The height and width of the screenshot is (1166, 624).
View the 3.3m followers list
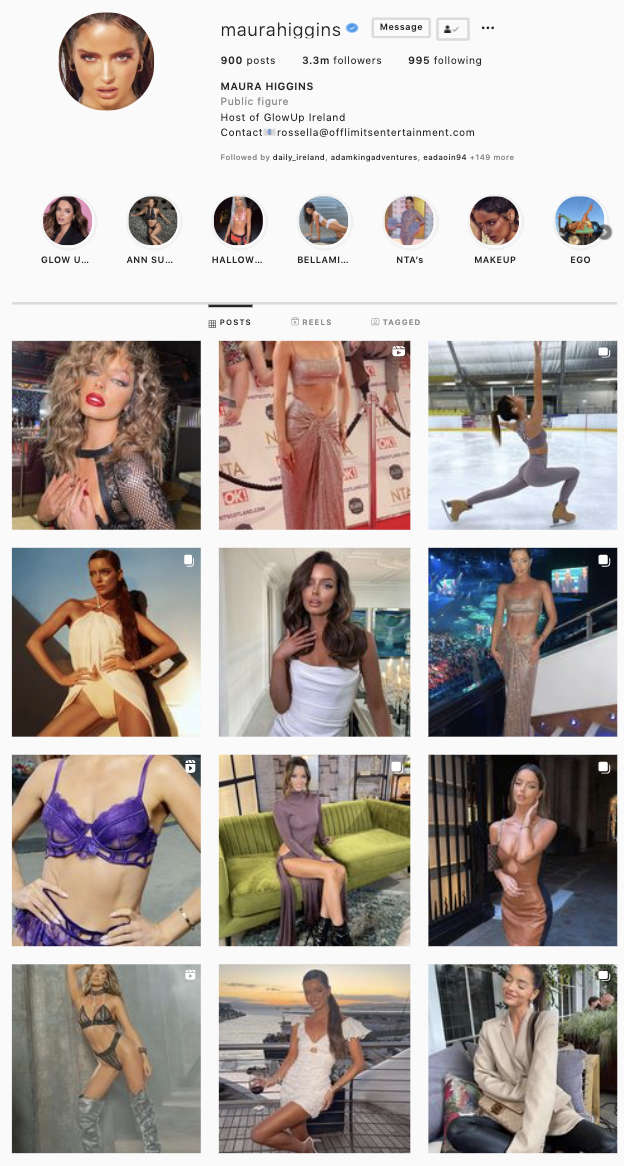341,61
